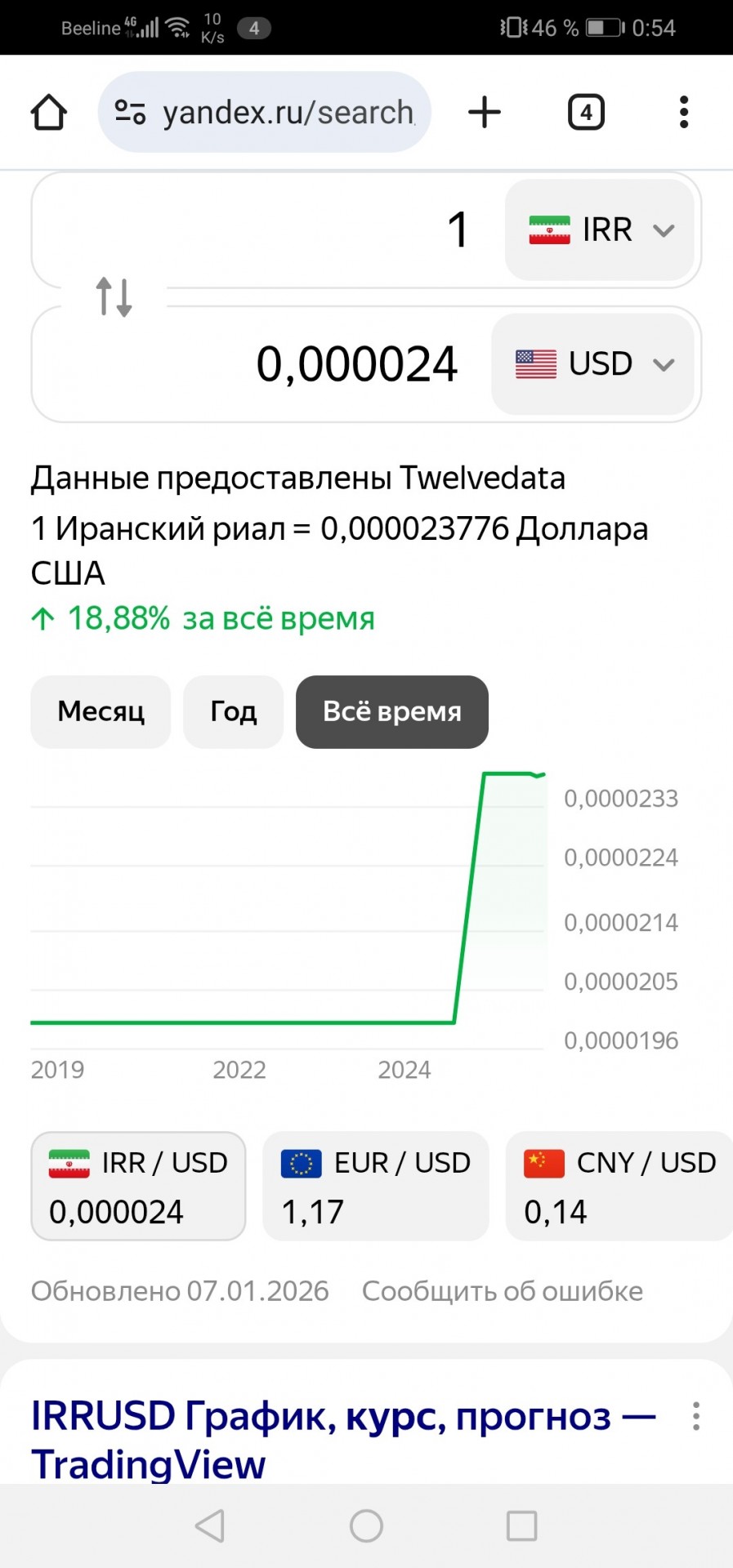
Task: Tap the yandex.ru address bar
Action: pyautogui.click(x=264, y=112)
